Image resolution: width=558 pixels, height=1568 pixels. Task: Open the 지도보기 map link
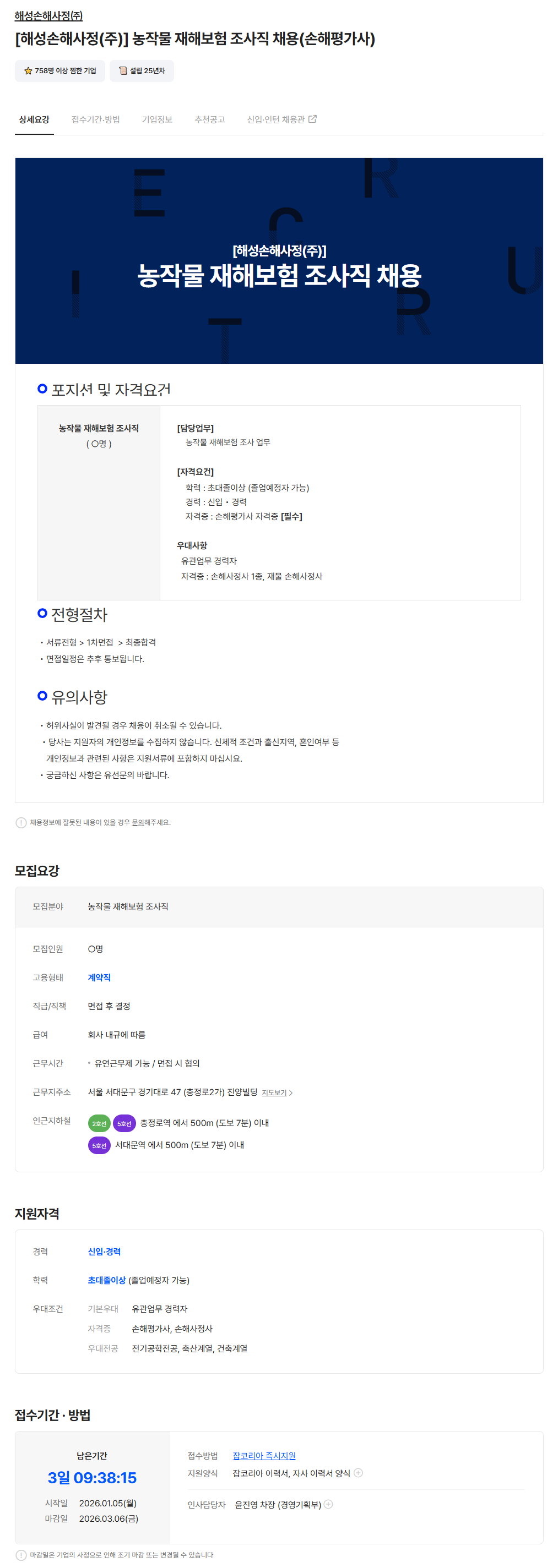point(276,1092)
